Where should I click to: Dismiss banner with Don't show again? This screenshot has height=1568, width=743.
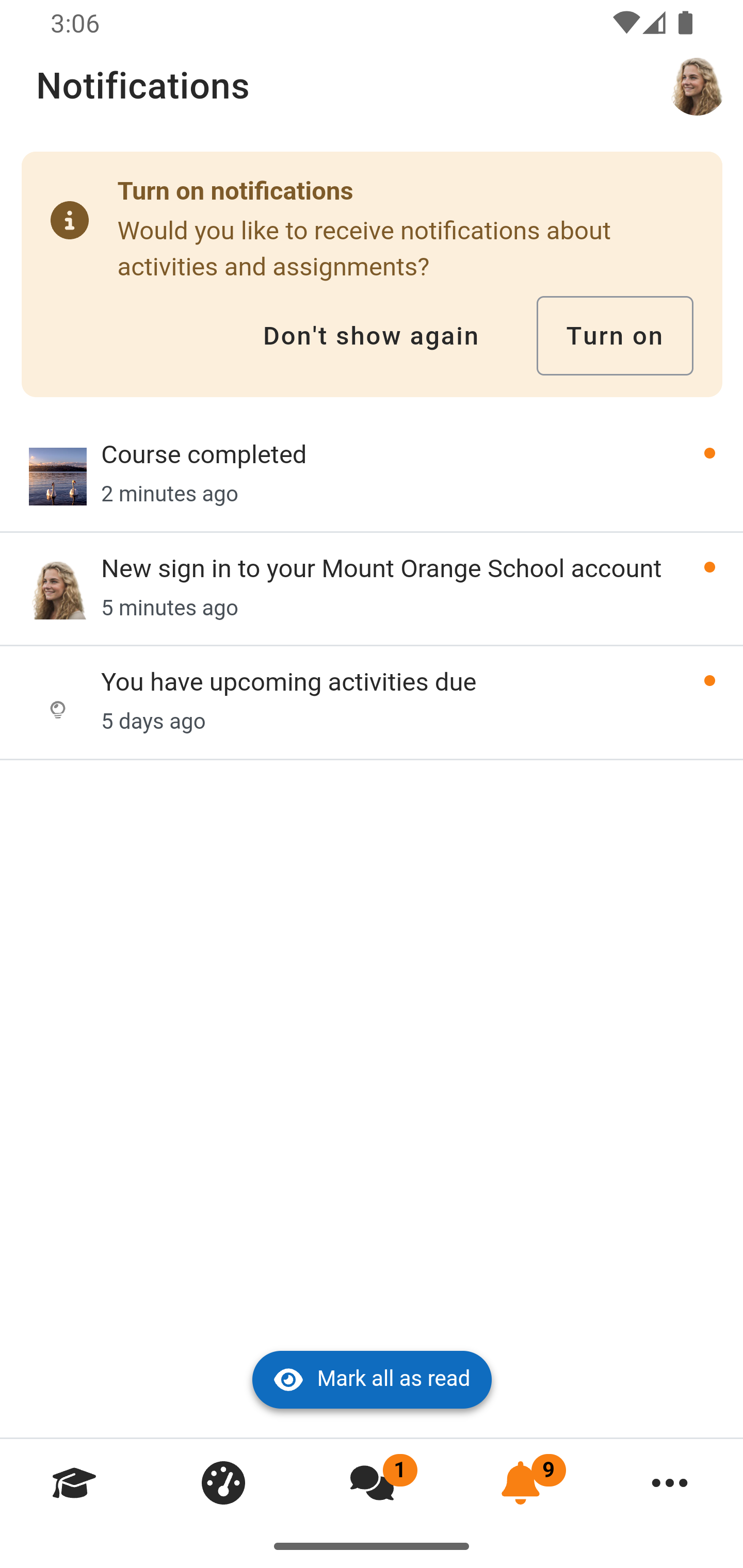[371, 335]
